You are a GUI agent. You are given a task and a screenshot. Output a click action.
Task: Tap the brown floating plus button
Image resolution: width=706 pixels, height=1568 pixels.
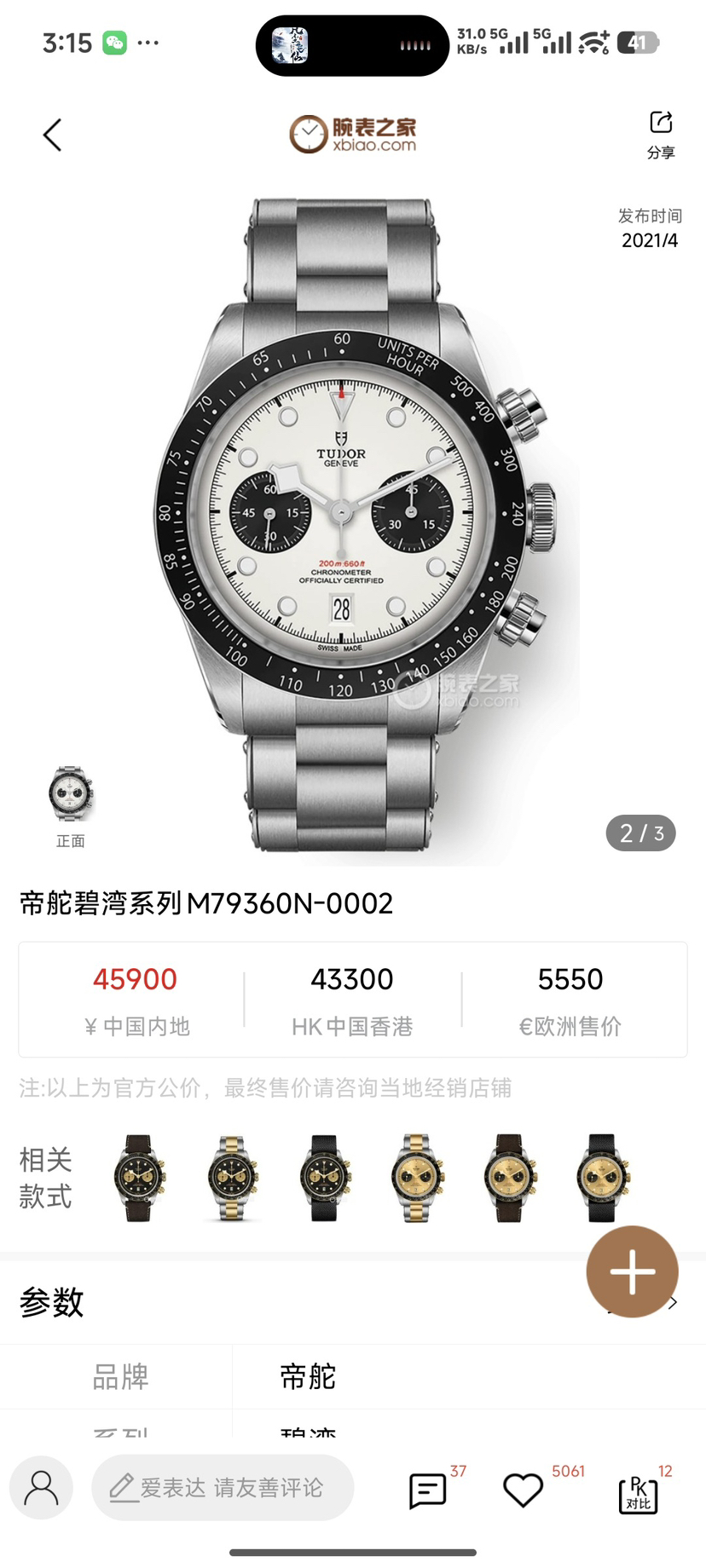pyautogui.click(x=632, y=1271)
